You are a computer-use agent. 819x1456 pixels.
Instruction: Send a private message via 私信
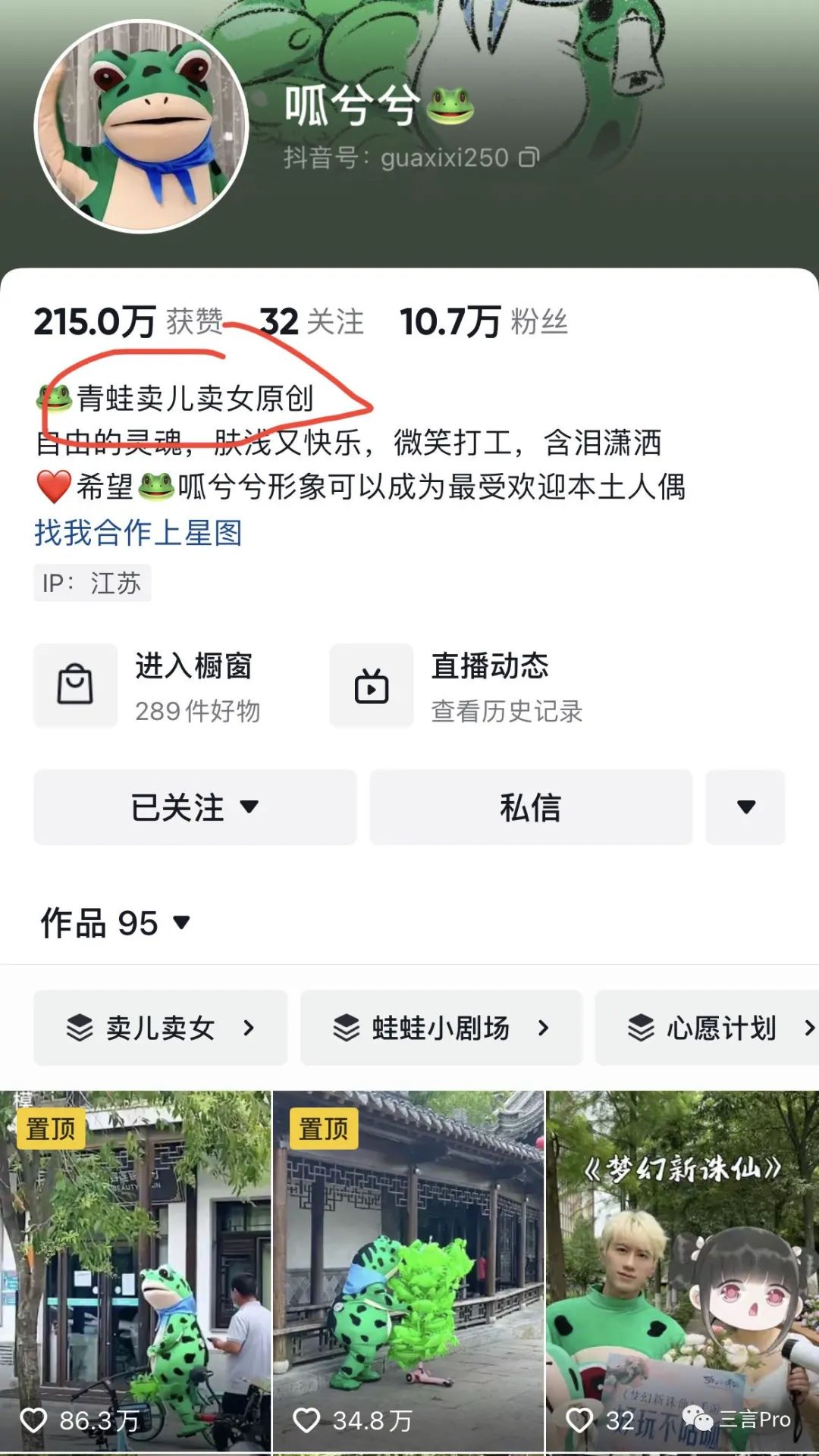(531, 807)
